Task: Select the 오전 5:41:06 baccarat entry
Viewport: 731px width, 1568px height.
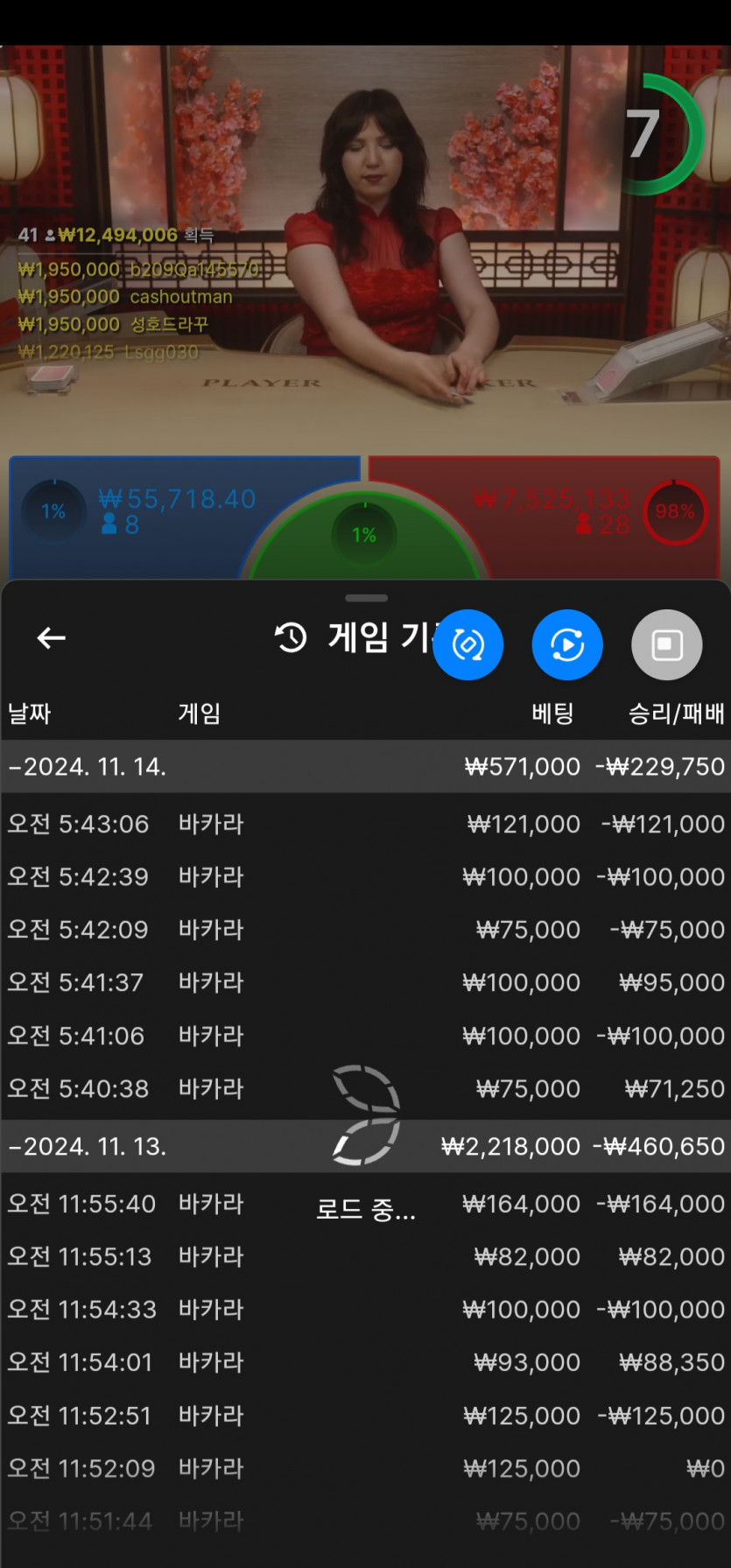Action: [365, 1036]
